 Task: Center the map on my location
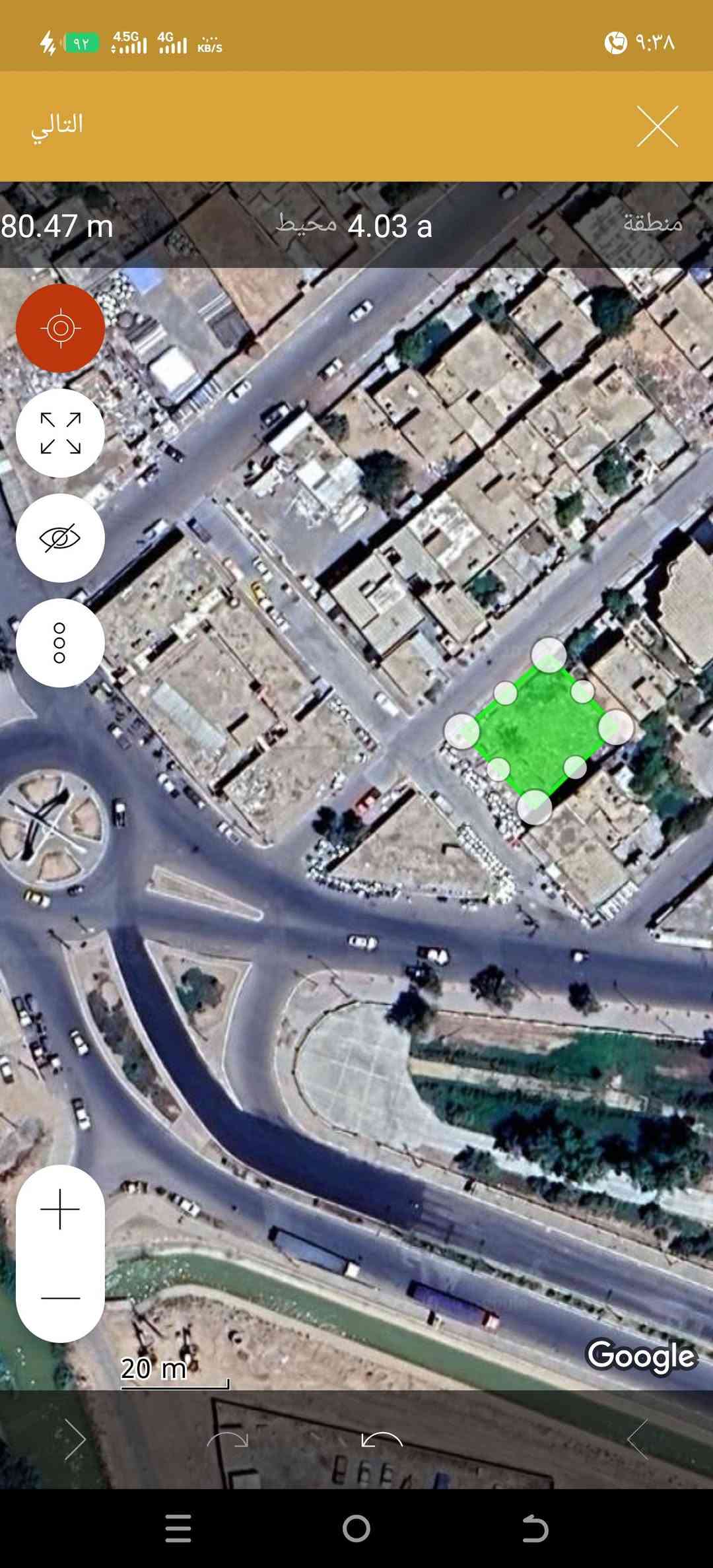coord(60,328)
